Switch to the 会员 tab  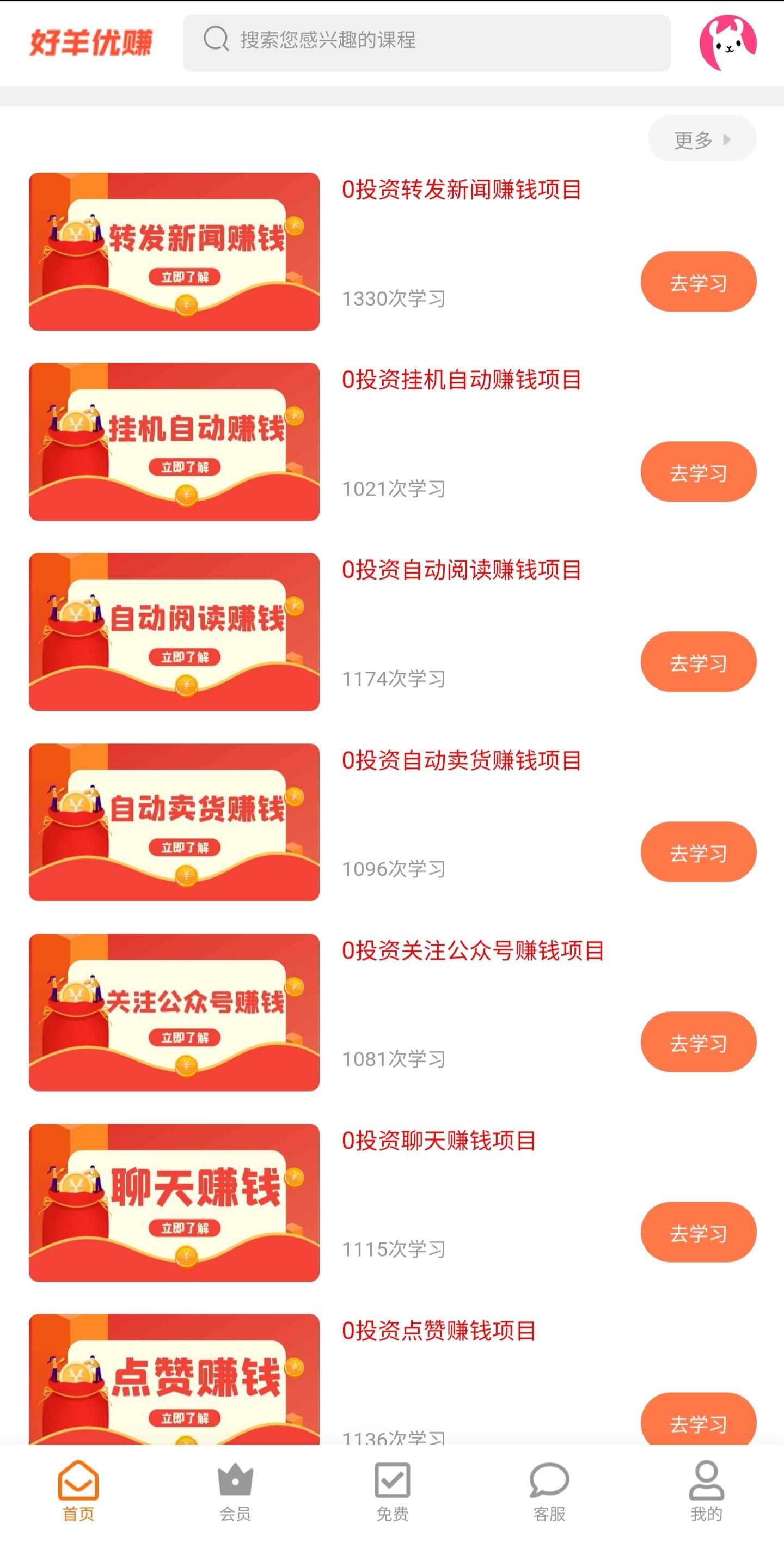point(236,1494)
